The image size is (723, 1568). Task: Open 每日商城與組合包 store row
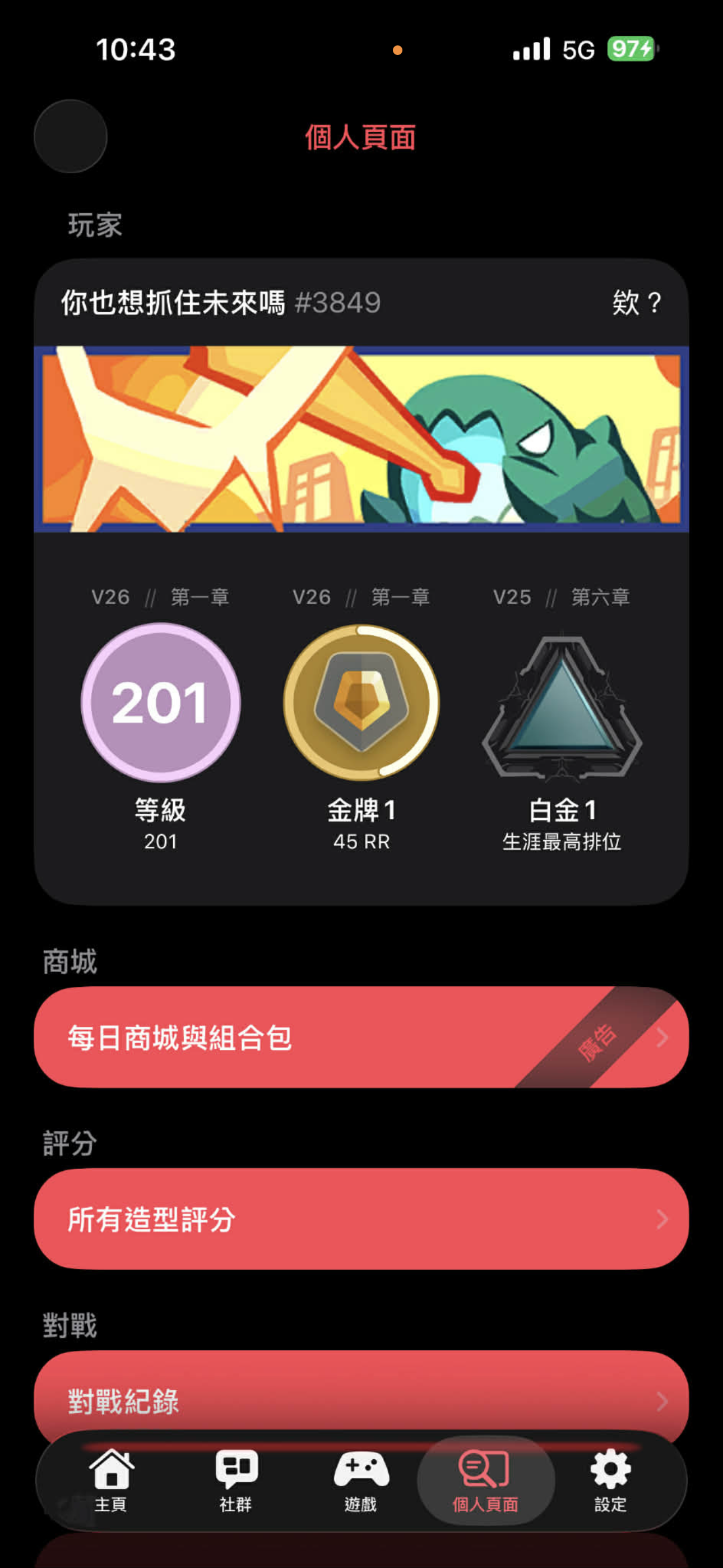tap(361, 1036)
